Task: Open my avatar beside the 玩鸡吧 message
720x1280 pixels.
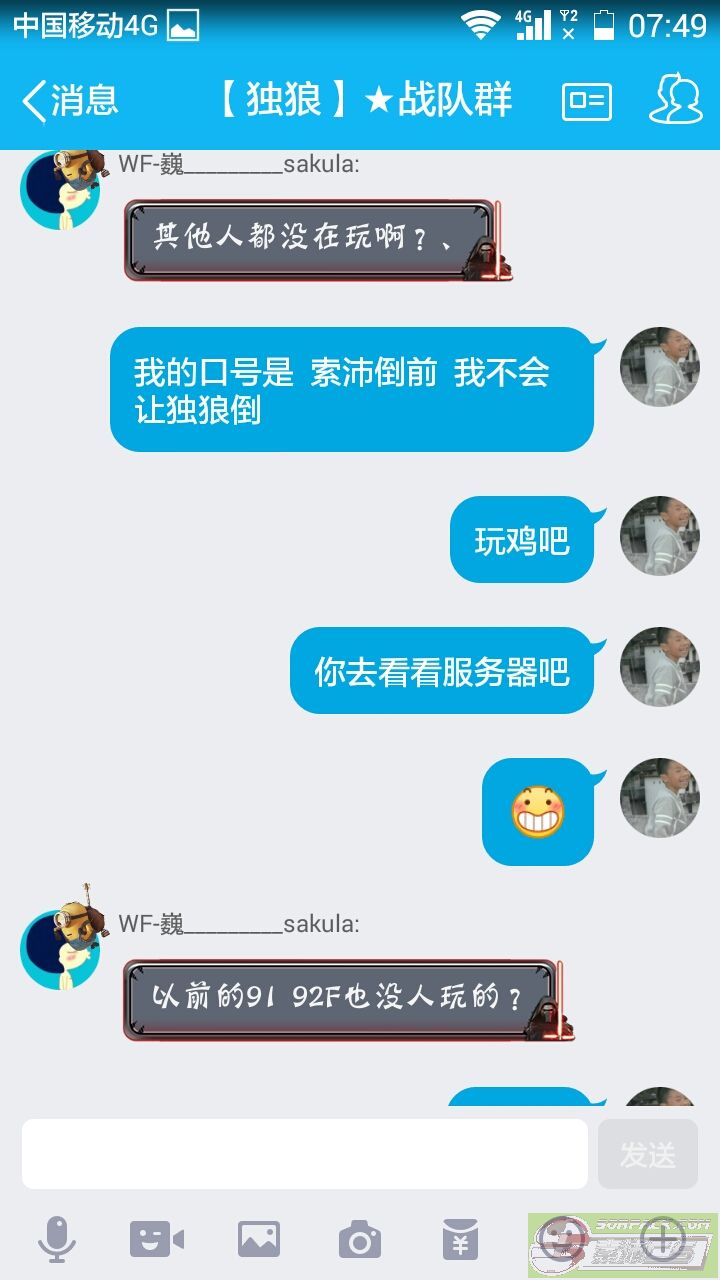Action: [659, 536]
